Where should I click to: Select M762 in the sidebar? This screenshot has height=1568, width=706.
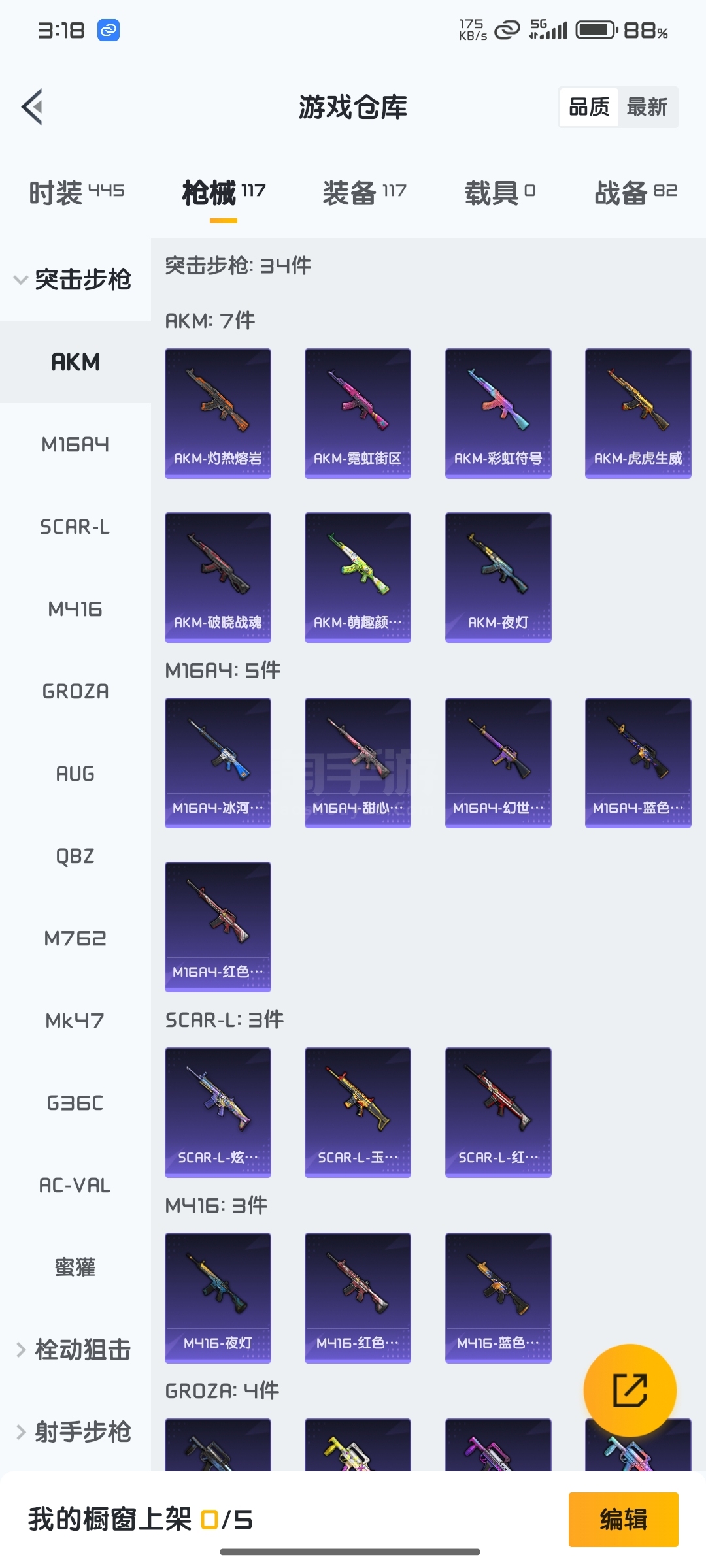click(75, 939)
